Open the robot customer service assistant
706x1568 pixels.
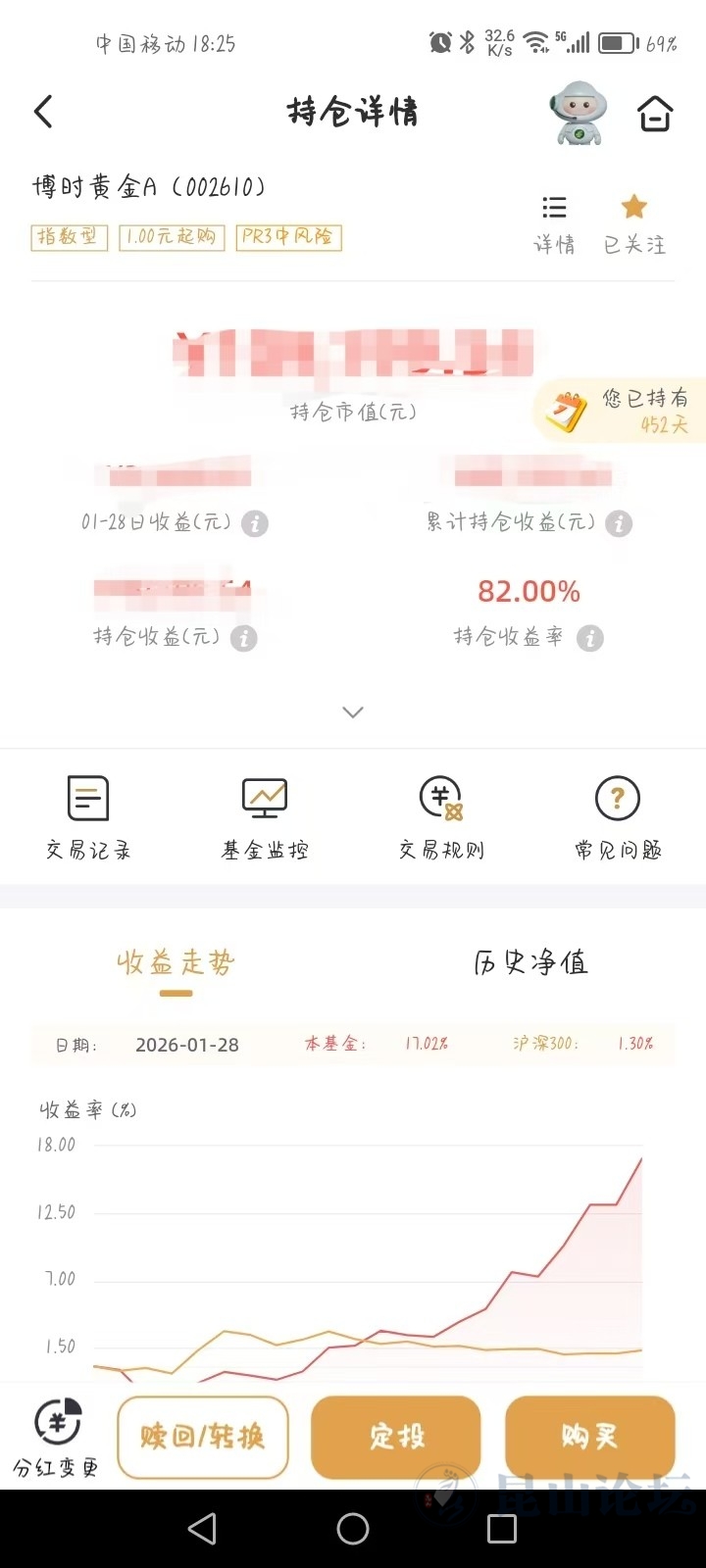click(x=578, y=114)
